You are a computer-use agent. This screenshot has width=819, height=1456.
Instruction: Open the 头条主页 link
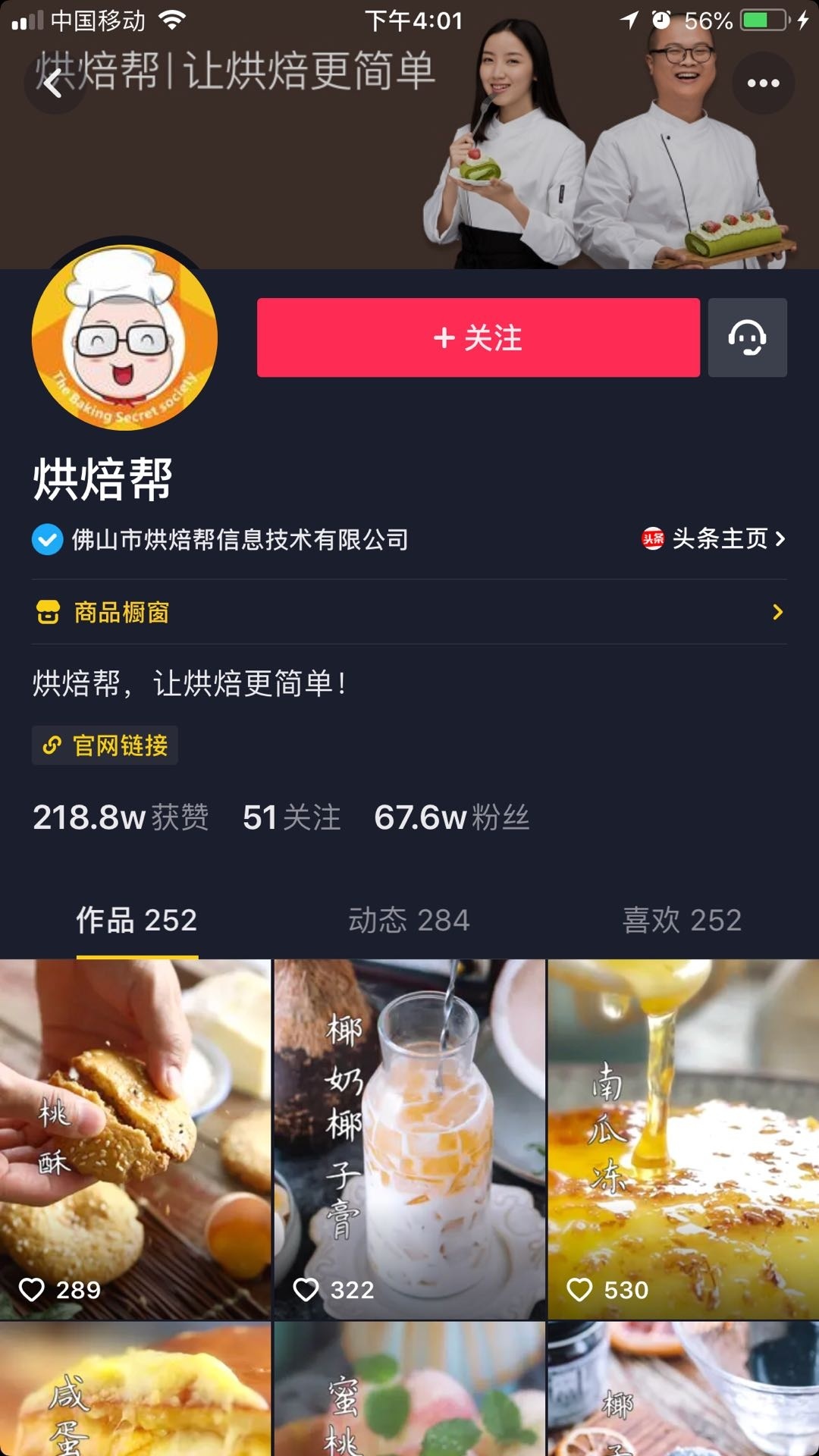pyautogui.click(x=714, y=539)
